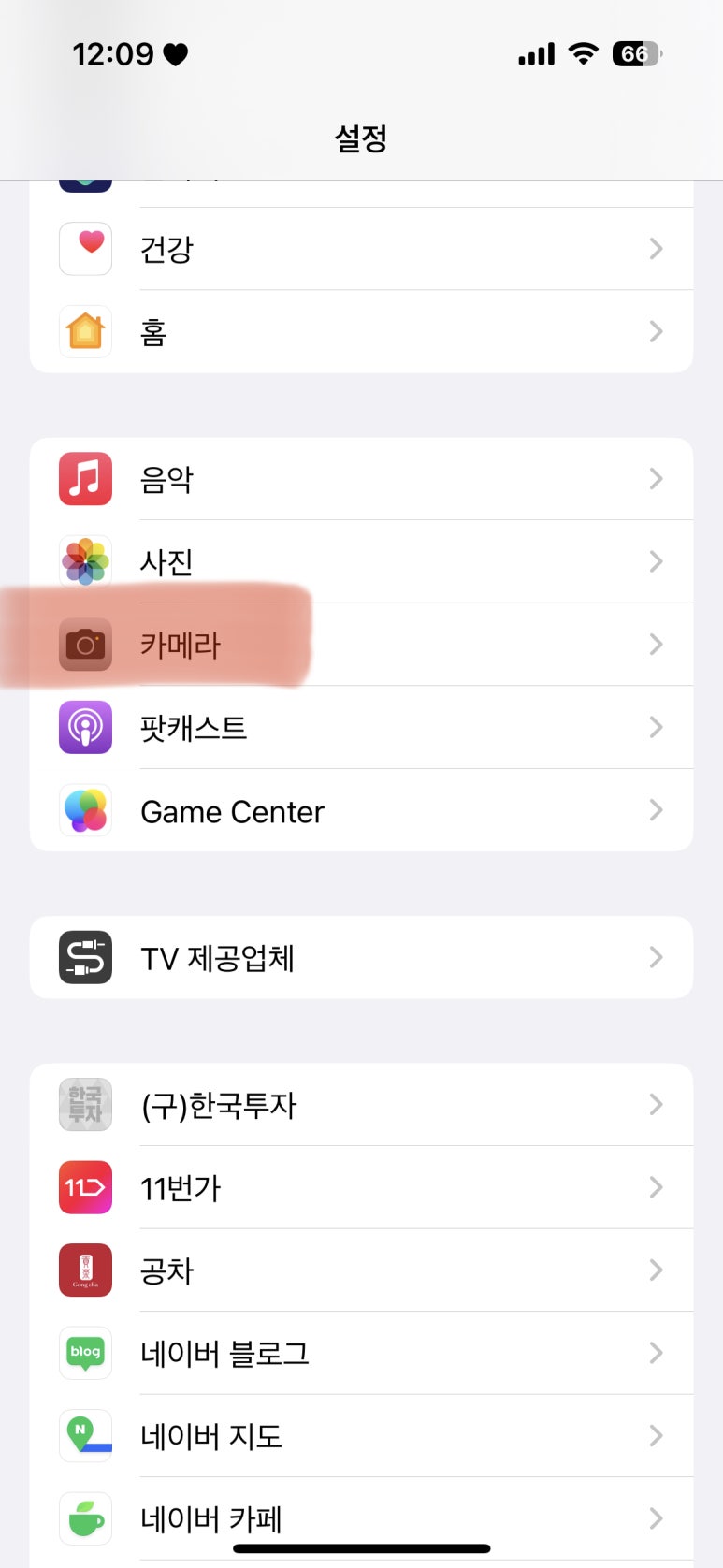The width and height of the screenshot is (723, 1568).
Task: Open (구)한국투자 app settings
Action: (361, 1105)
